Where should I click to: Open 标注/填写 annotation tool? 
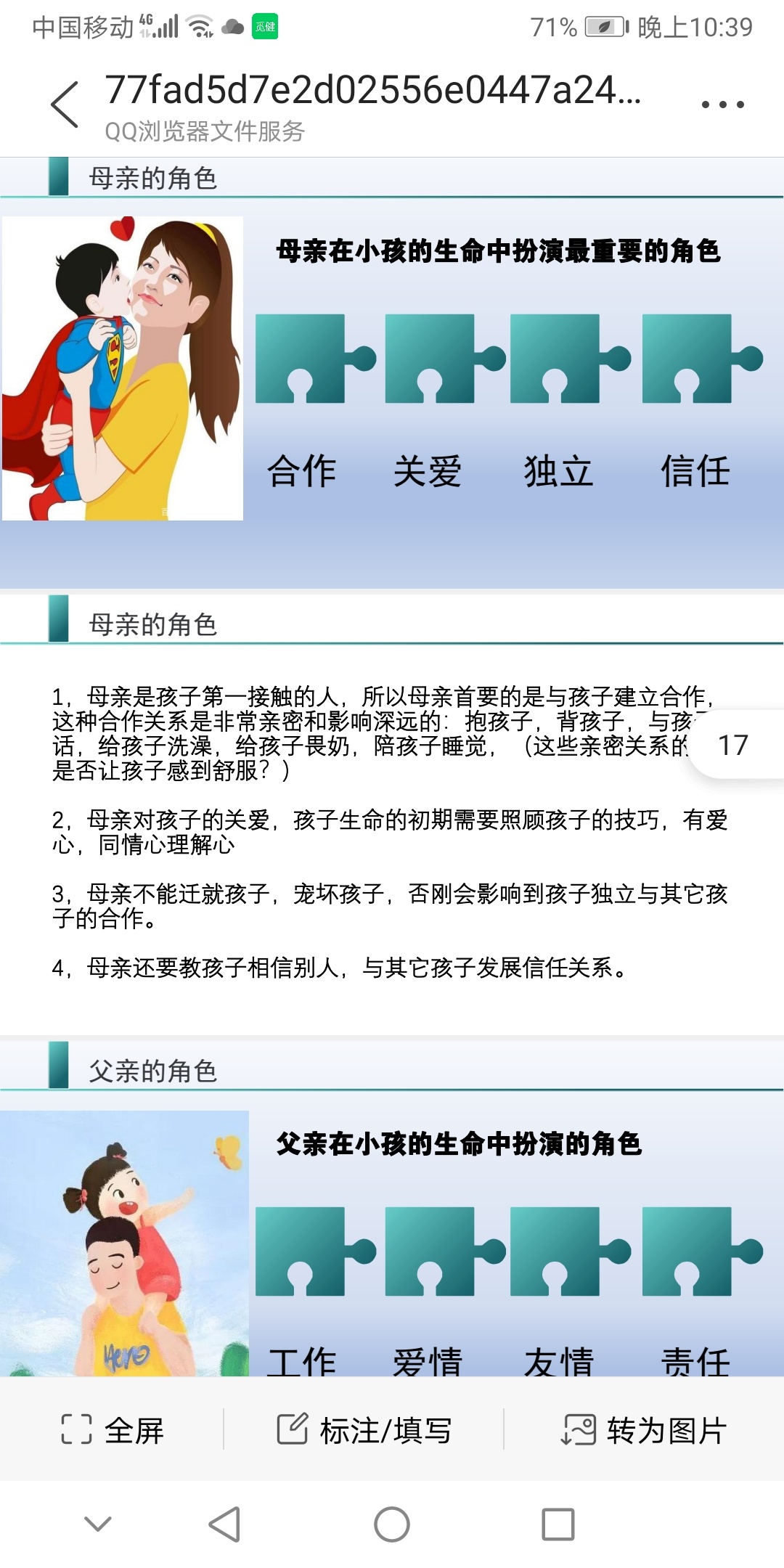(x=364, y=1430)
